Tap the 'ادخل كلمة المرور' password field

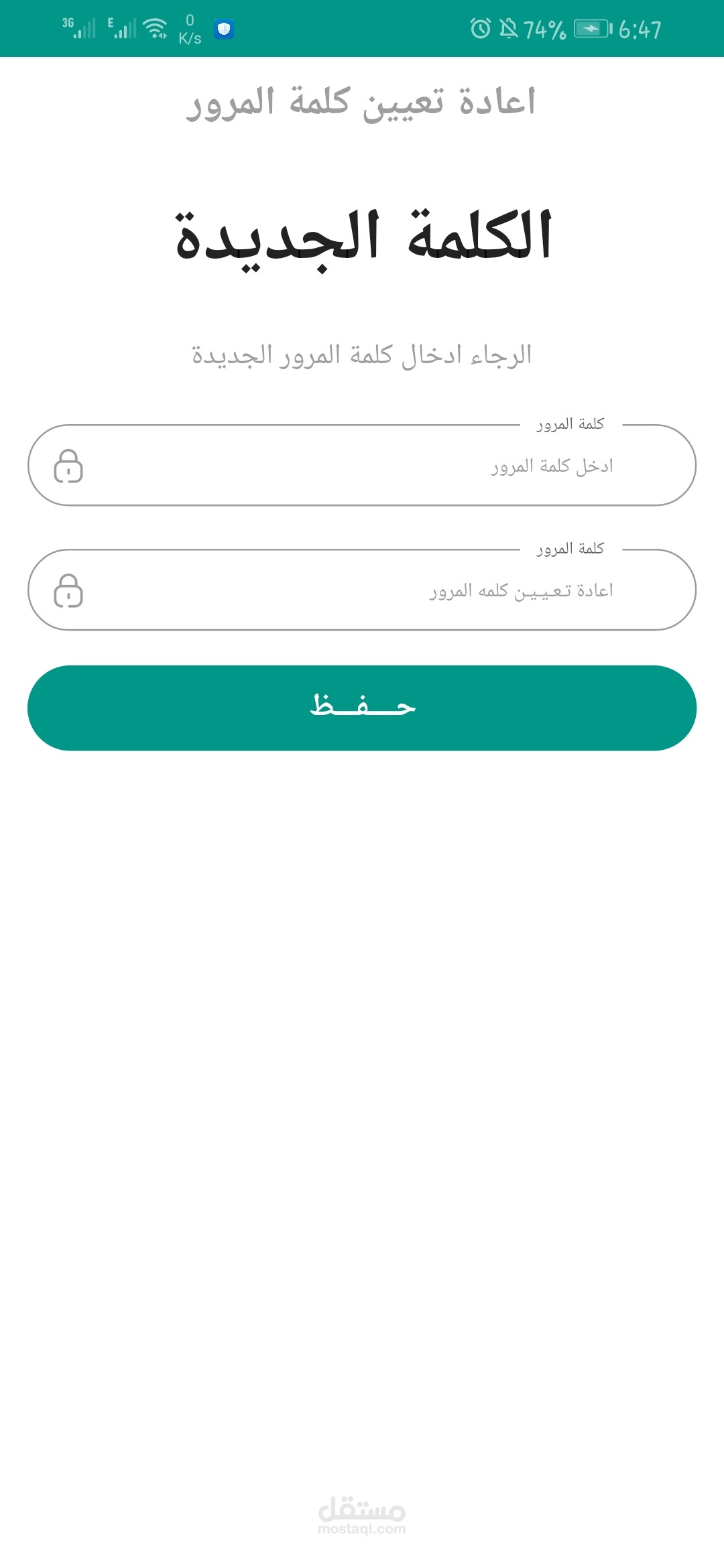[x=362, y=466]
